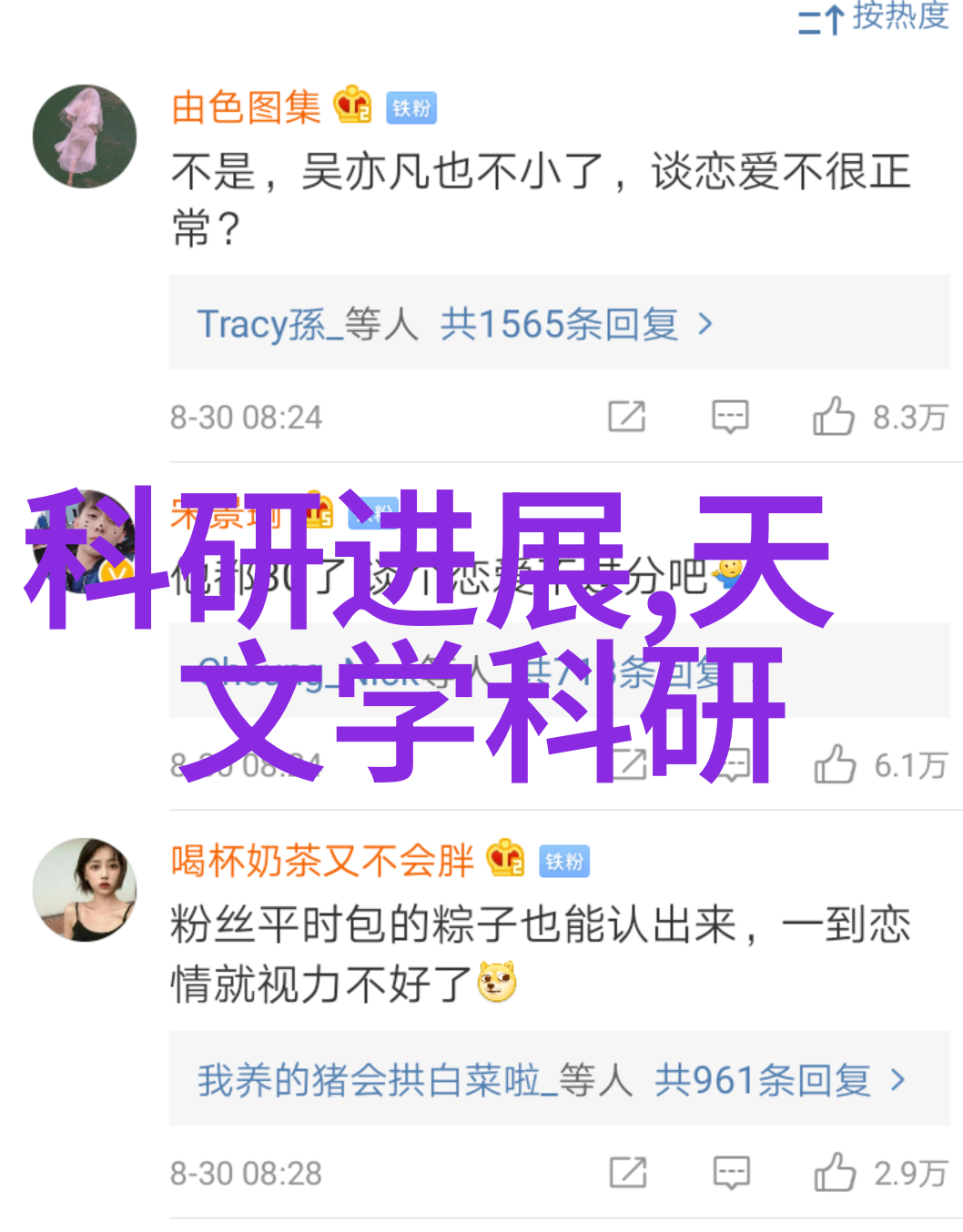
Task: Repost the 8-30 08:28 comment
Action: point(628,1173)
